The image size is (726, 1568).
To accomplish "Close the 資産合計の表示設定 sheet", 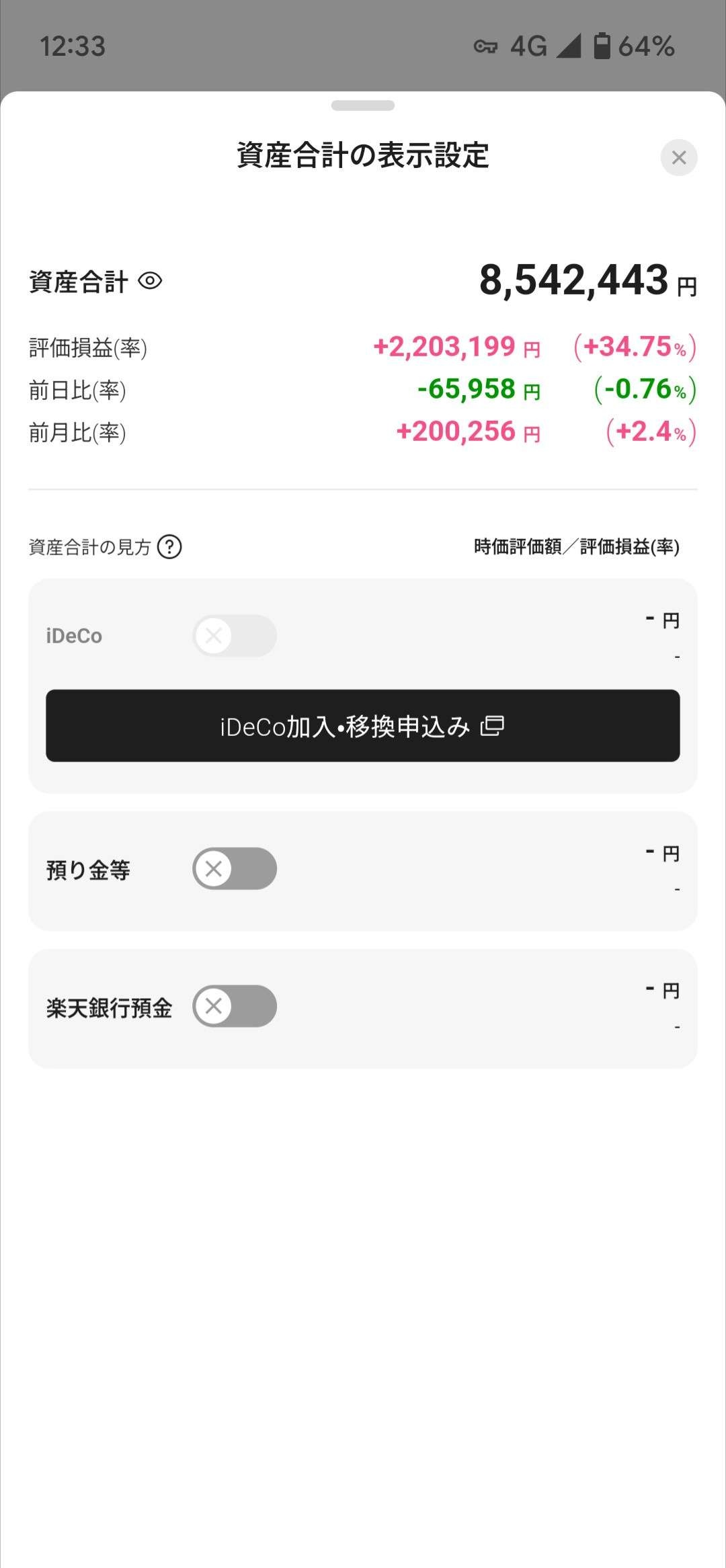I will (x=679, y=158).
